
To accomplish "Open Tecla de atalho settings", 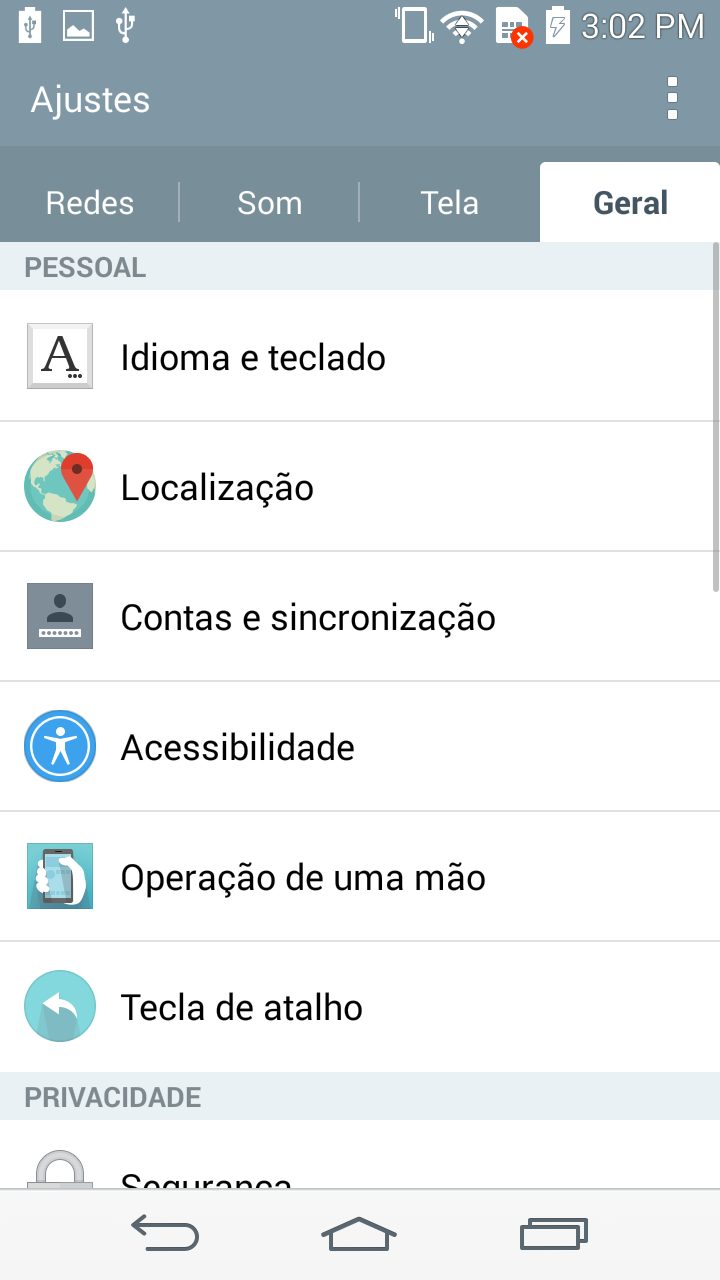I will click(360, 1006).
